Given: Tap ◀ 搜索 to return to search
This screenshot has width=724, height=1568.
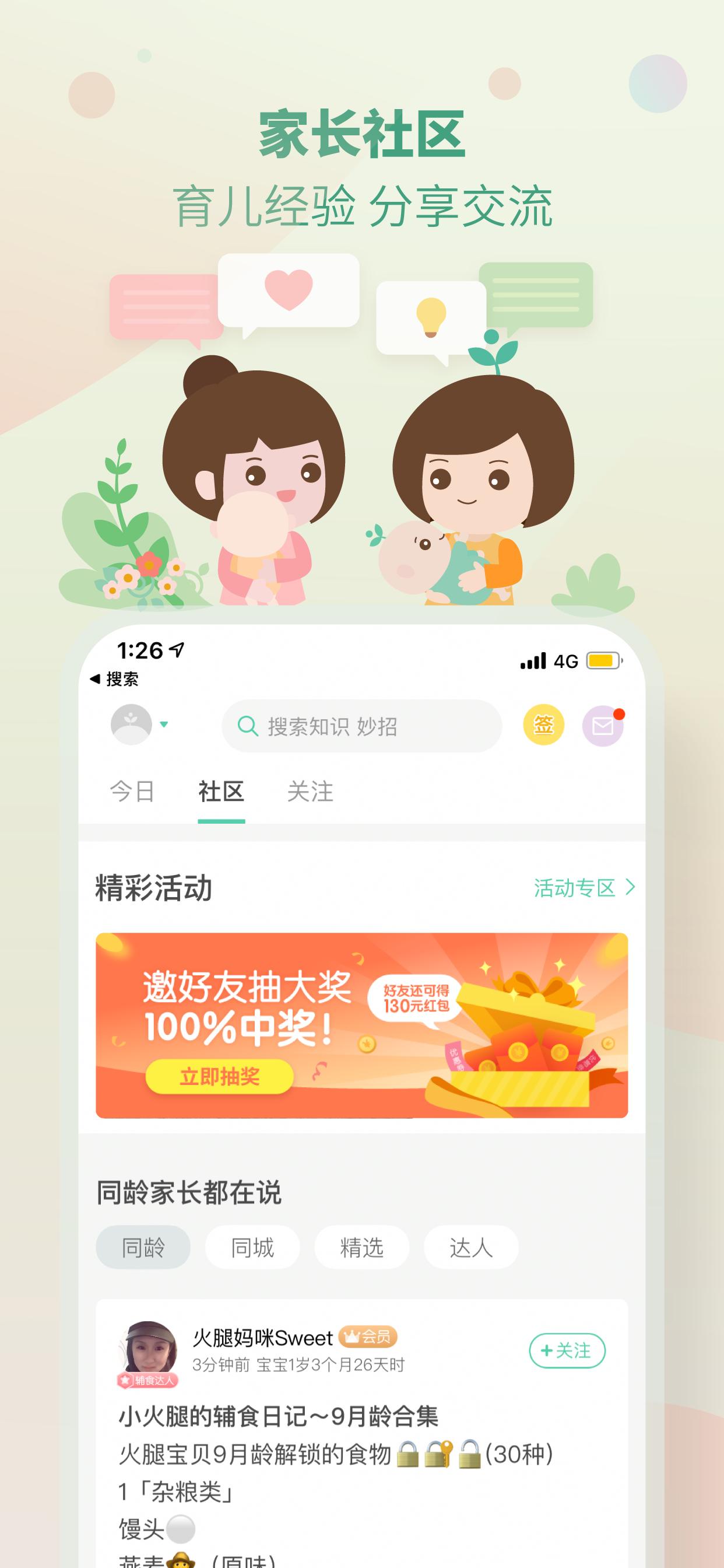Looking at the screenshot, I should click(x=114, y=680).
